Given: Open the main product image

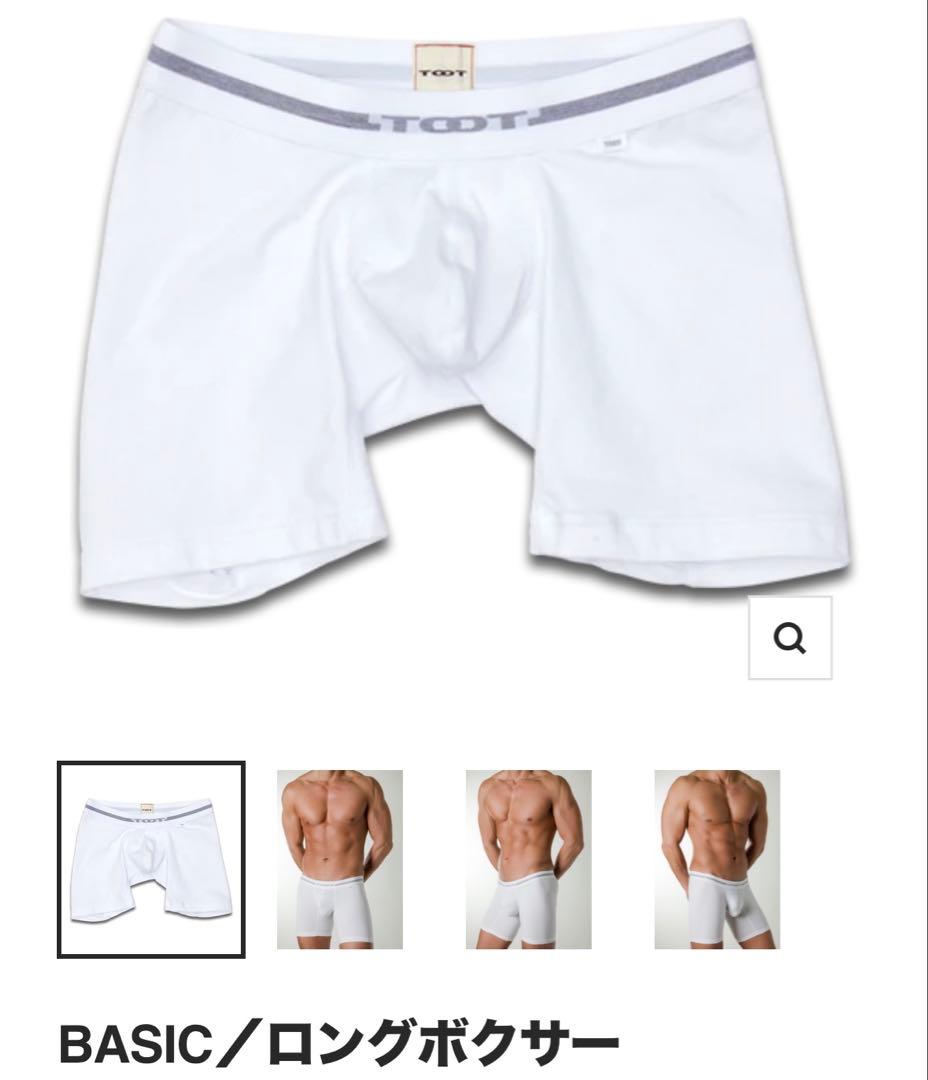Looking at the screenshot, I should [464, 320].
